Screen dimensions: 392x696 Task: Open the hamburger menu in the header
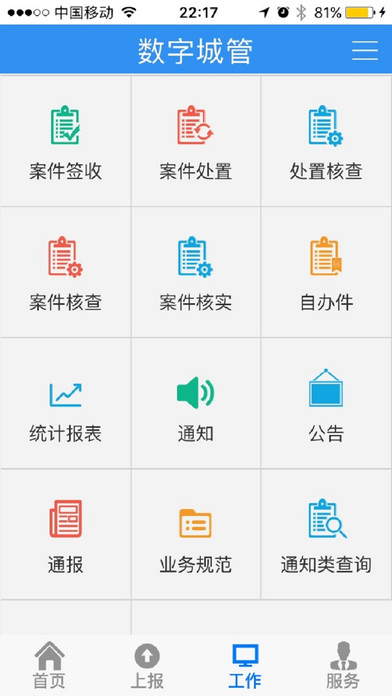(365, 50)
